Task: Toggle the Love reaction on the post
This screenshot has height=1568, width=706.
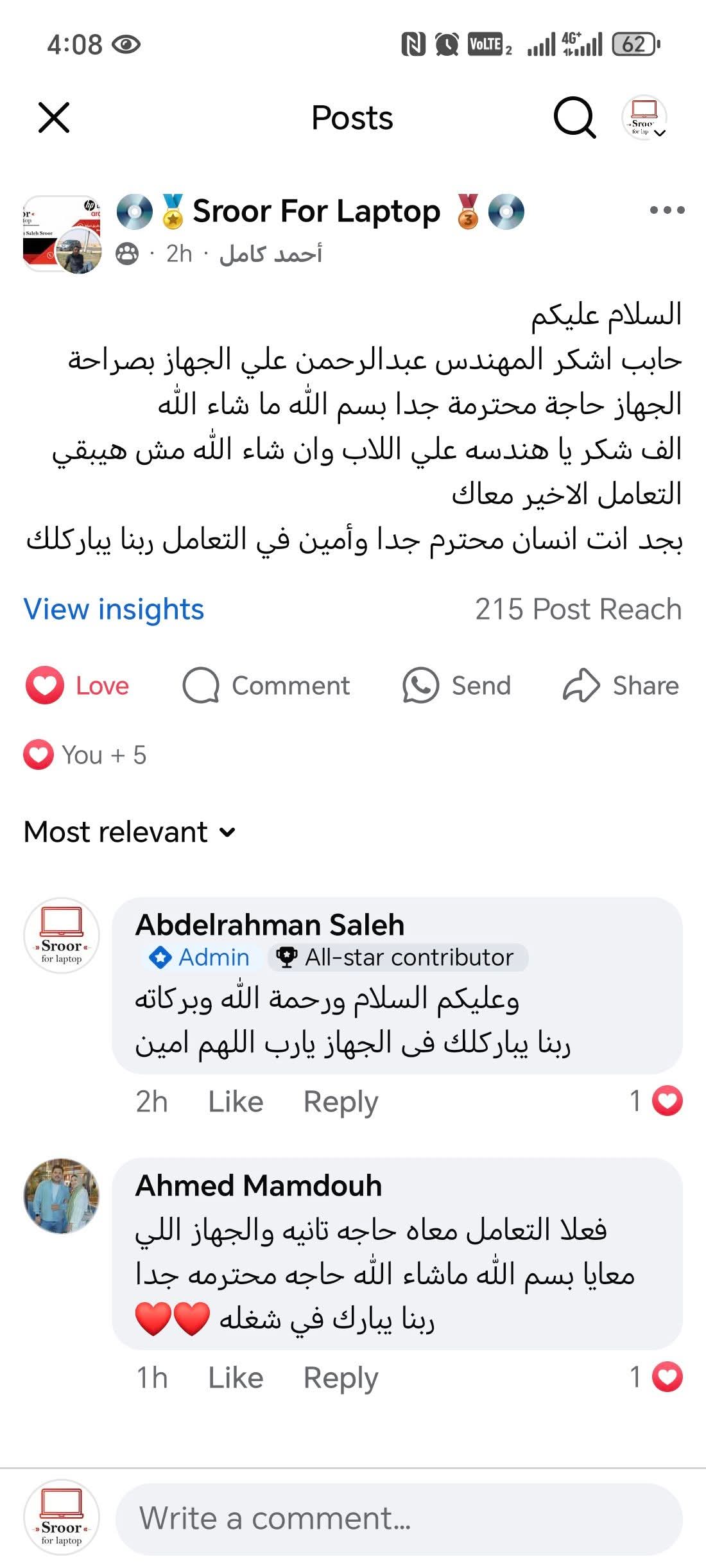Action: coord(78,685)
